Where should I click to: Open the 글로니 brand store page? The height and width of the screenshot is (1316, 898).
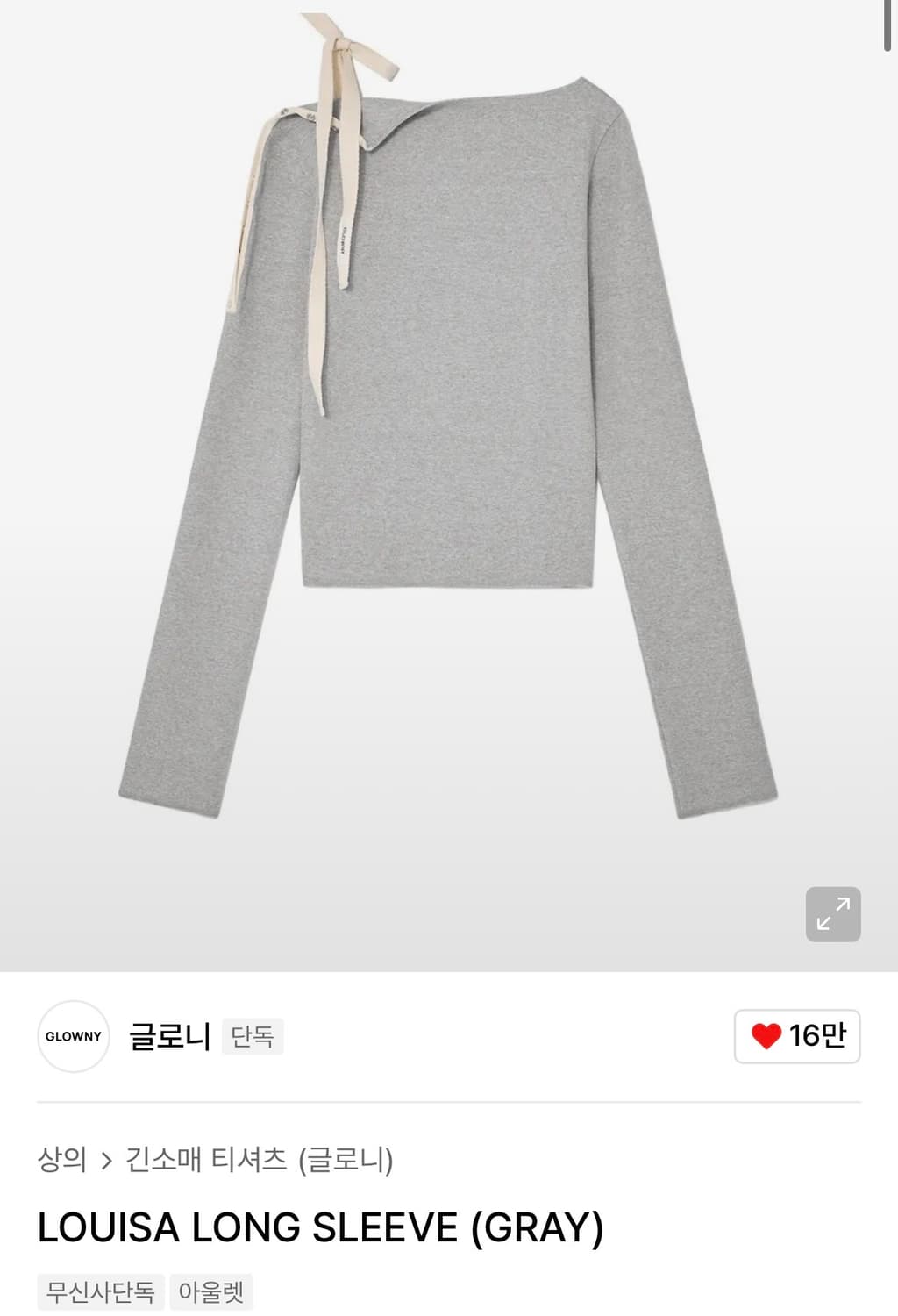click(172, 1036)
